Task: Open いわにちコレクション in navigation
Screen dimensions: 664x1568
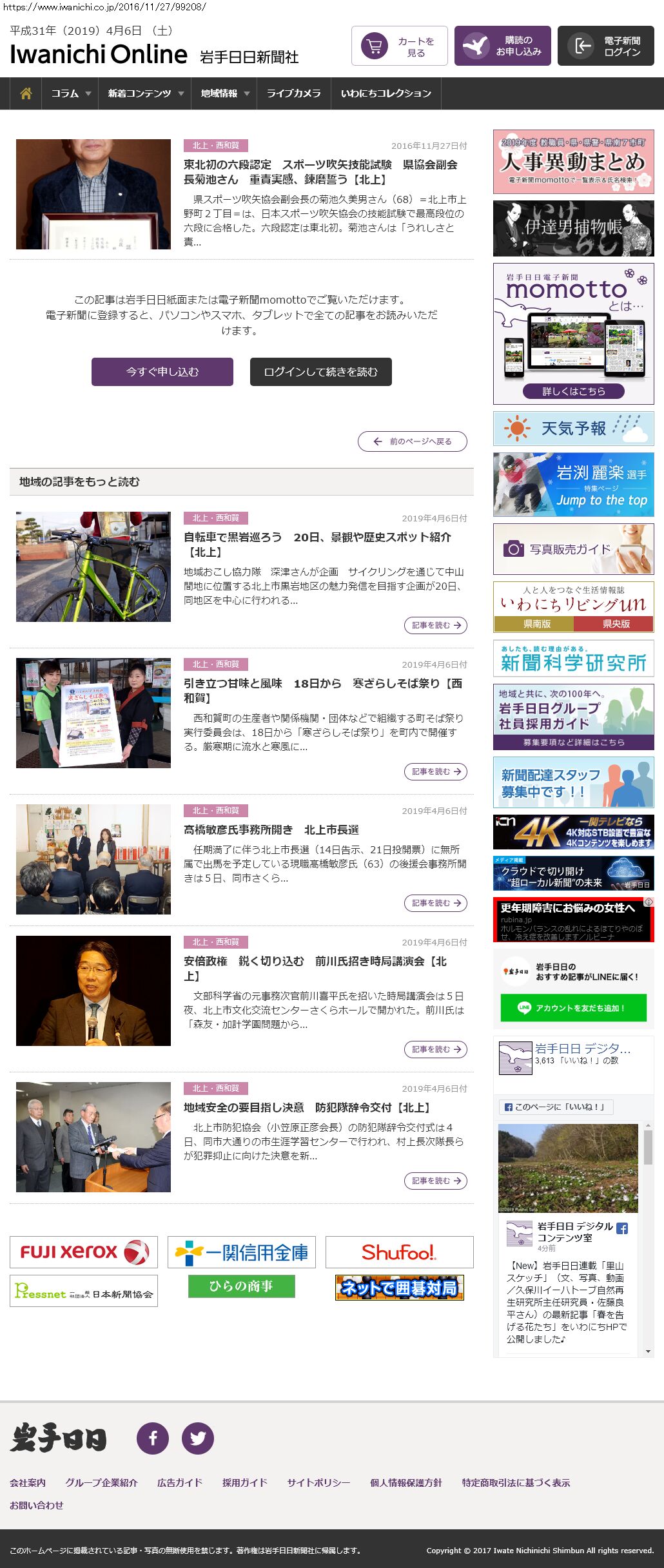Action: tap(386, 93)
